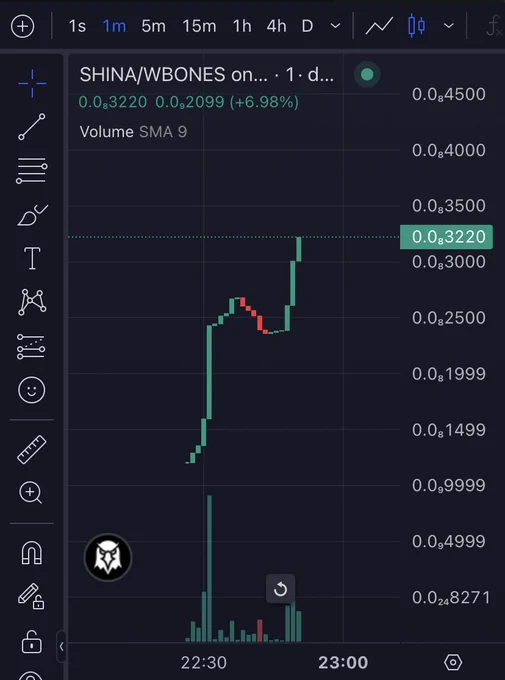
Task: Open the emoji sticker tool
Action: [32, 390]
